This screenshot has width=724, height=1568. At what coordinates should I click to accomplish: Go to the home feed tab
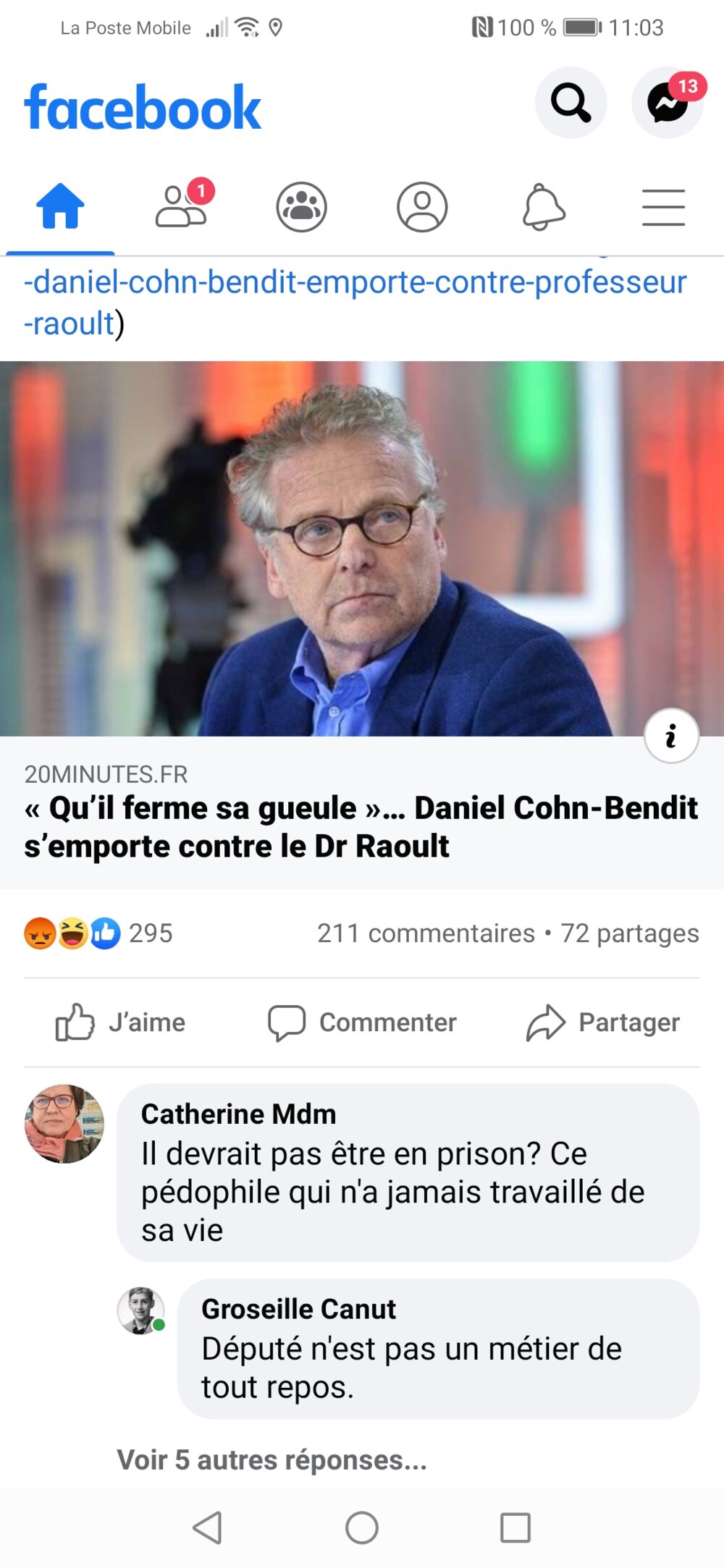[60, 207]
